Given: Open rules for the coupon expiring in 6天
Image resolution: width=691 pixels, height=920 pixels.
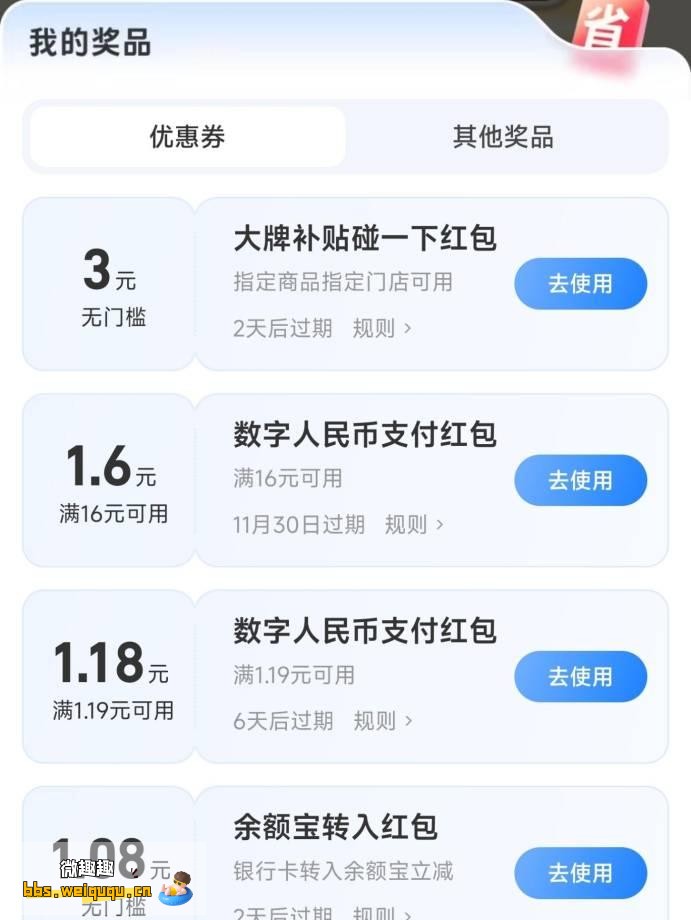Looking at the screenshot, I should pyautogui.click(x=381, y=721).
